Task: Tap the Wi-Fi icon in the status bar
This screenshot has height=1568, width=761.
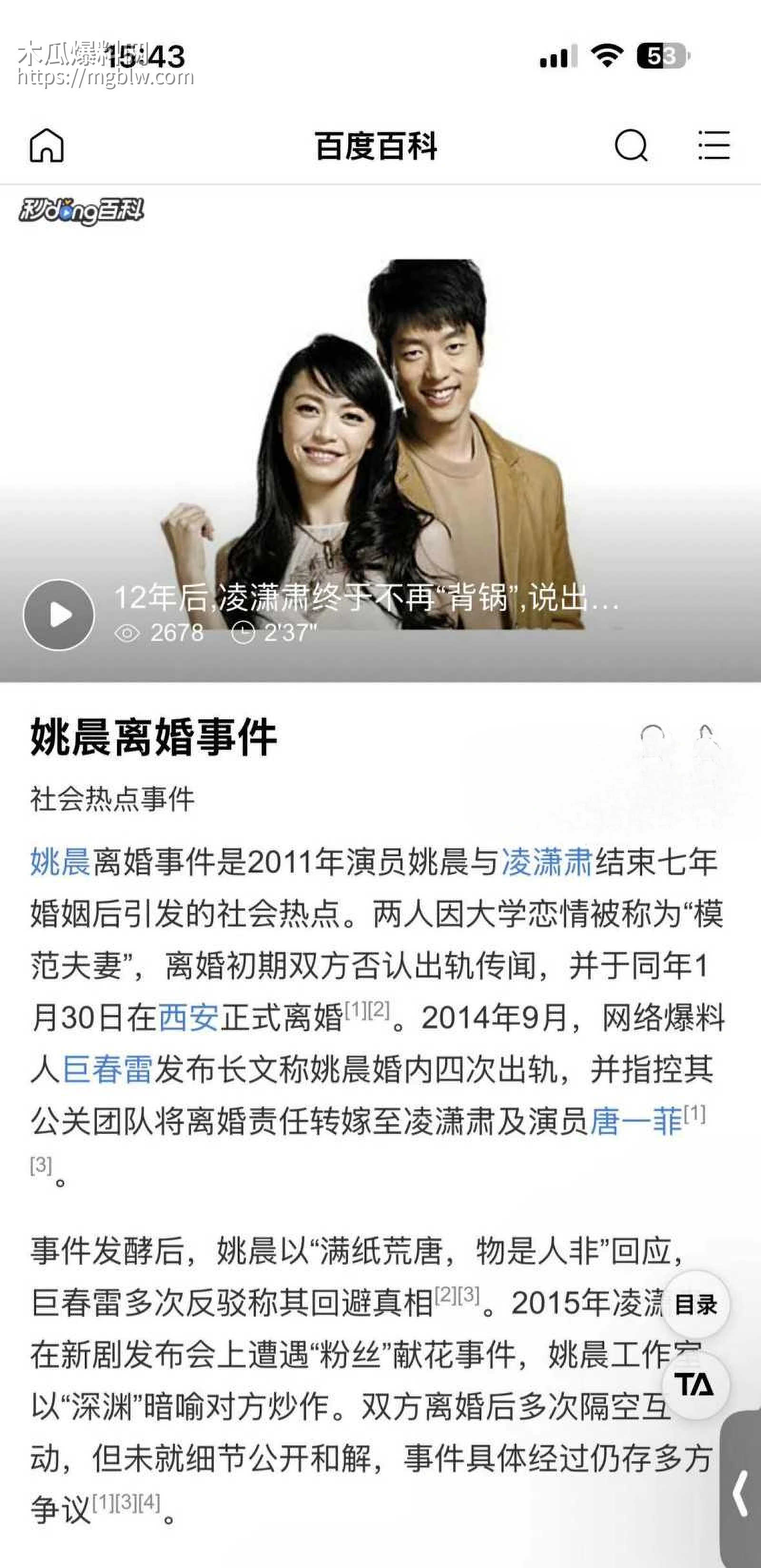Action: pyautogui.click(x=607, y=55)
